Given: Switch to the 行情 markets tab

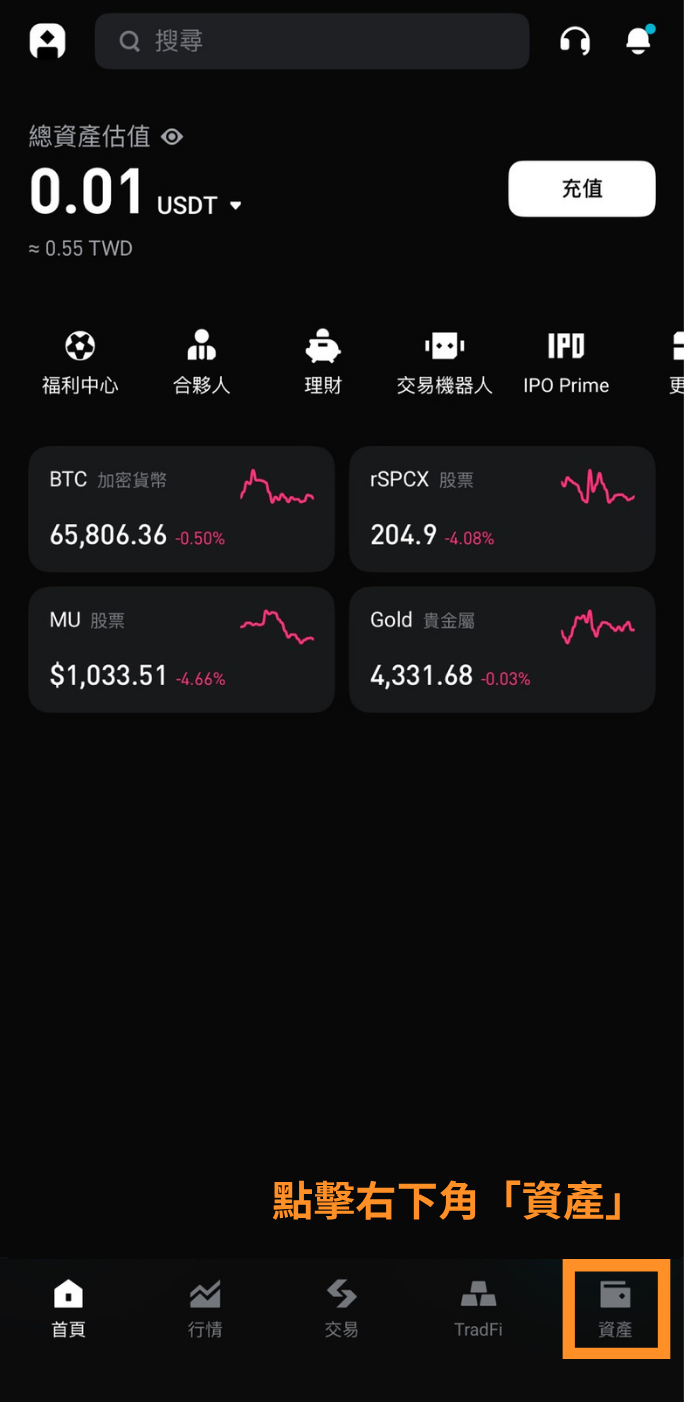Looking at the screenshot, I should click(205, 1309).
